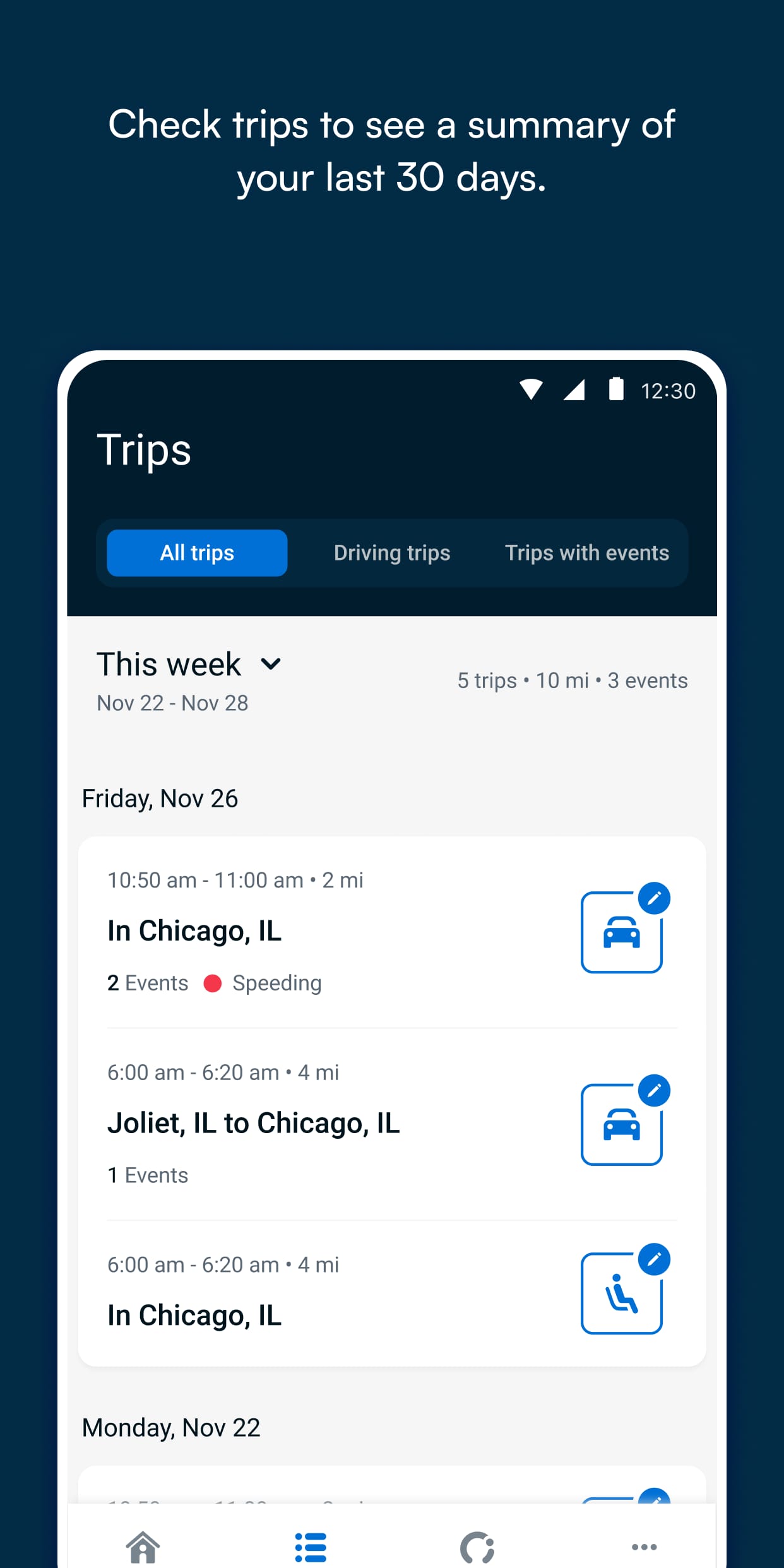Viewport: 784px width, 1568px height.
Task: Open the Trips screen title
Action: pyautogui.click(x=145, y=449)
